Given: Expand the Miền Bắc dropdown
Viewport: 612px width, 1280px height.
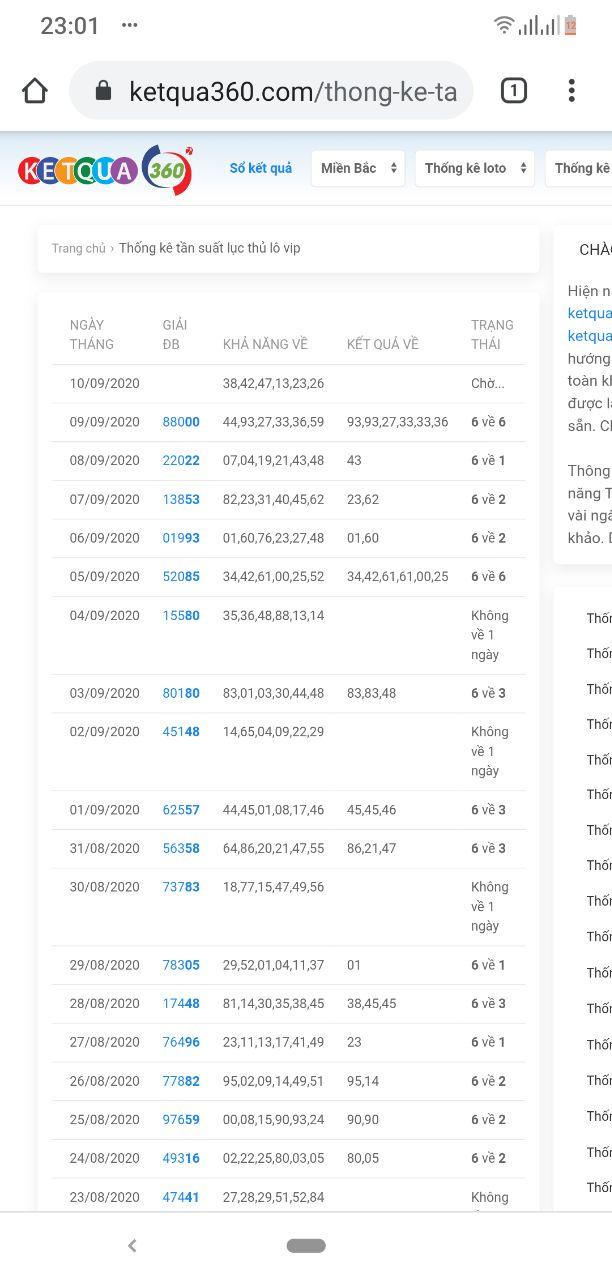Looking at the screenshot, I should click(358, 168).
